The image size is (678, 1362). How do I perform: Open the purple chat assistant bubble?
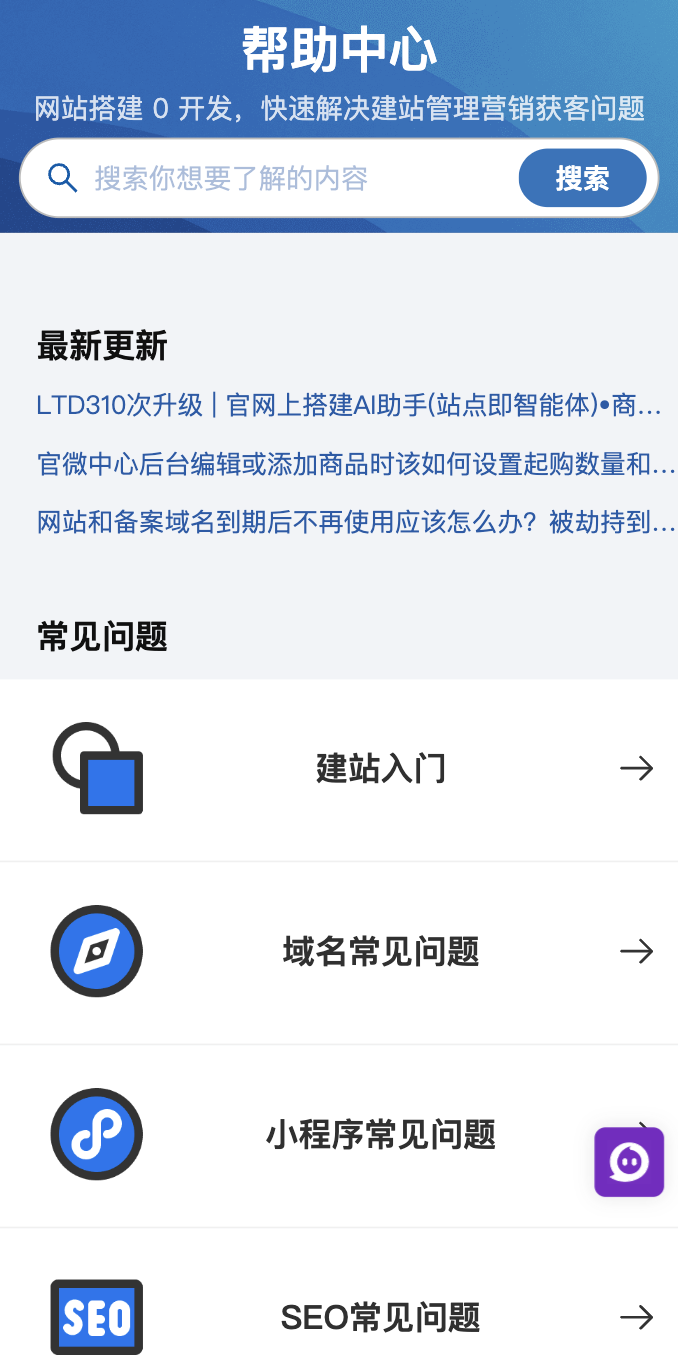click(629, 1162)
